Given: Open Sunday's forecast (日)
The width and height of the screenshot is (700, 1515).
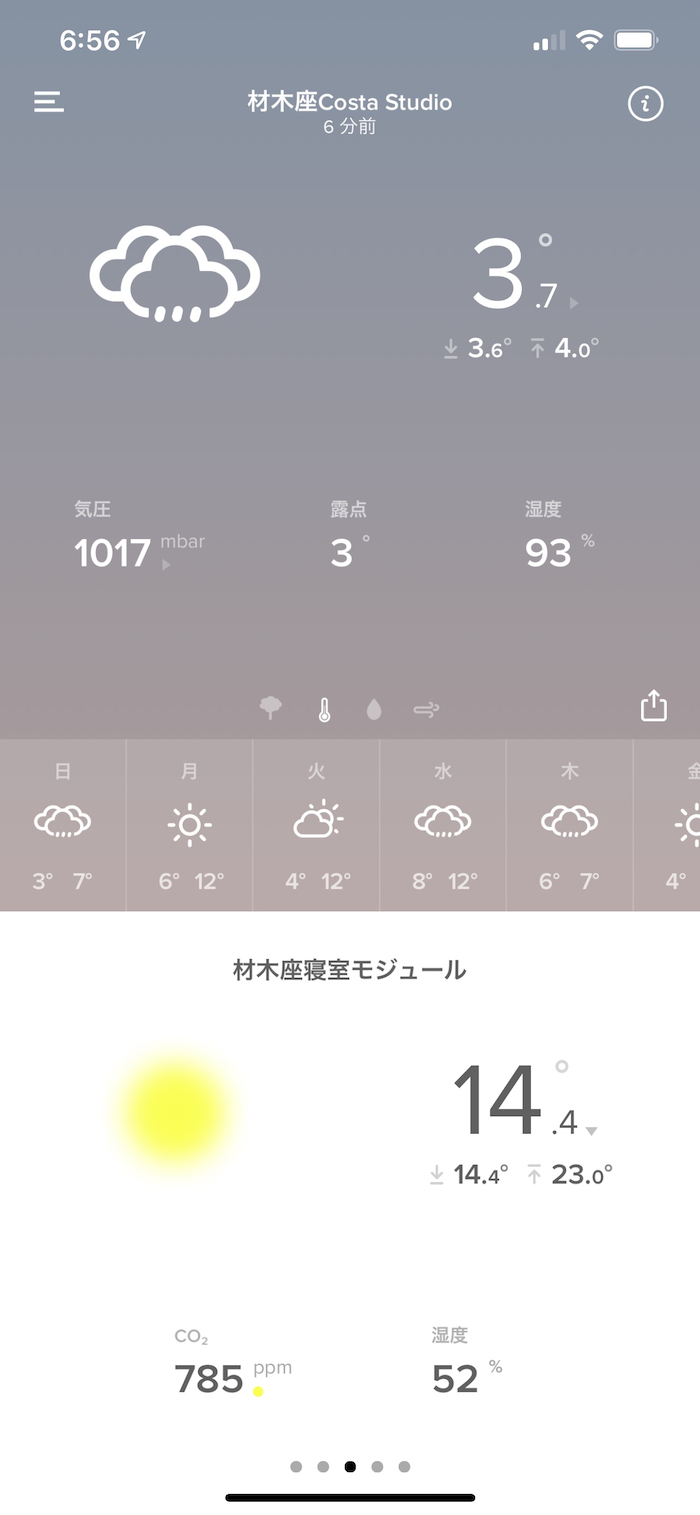Looking at the screenshot, I should click(x=63, y=825).
